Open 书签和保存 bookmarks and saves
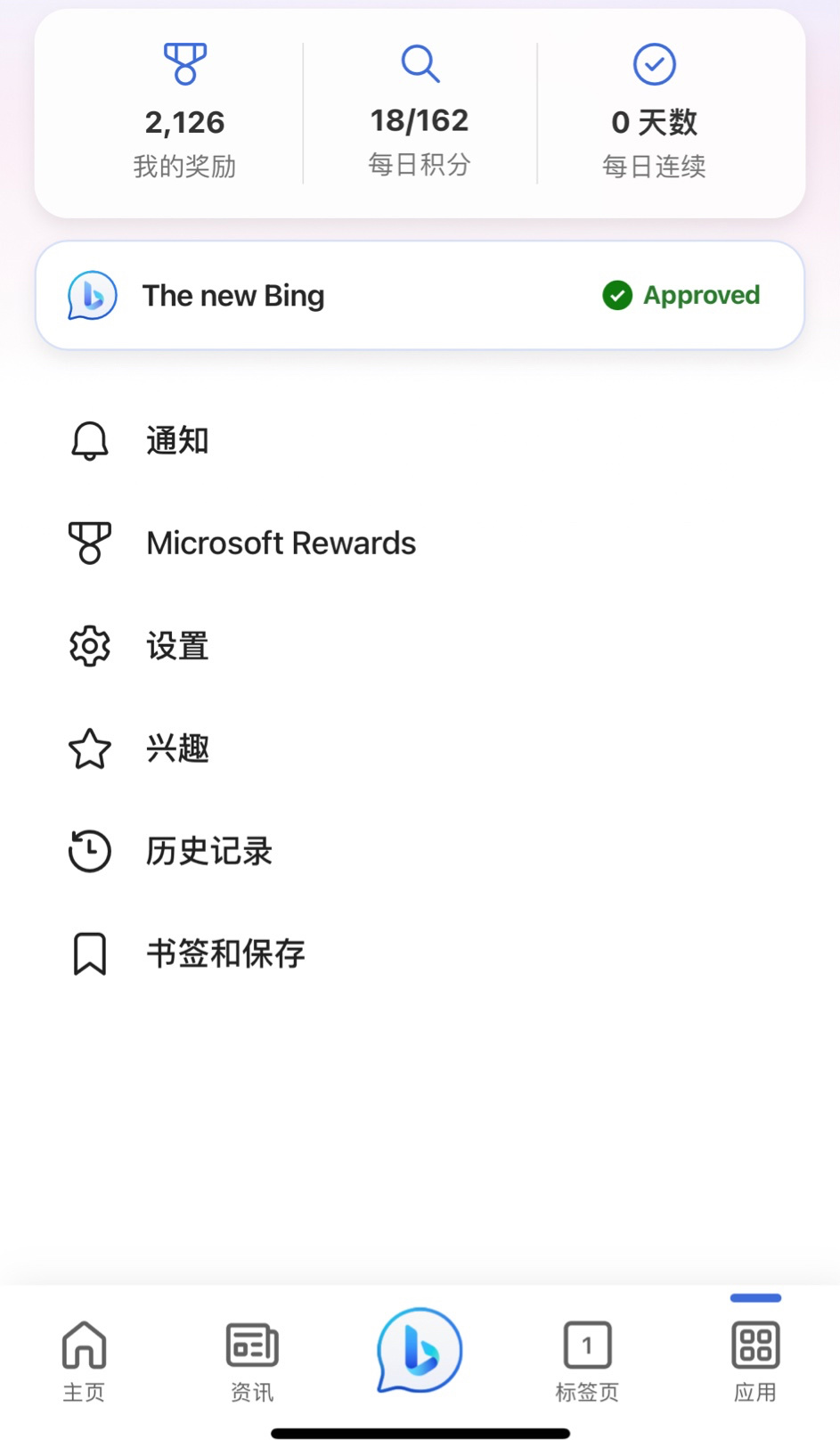Image resolution: width=840 pixels, height=1456 pixels. point(225,953)
